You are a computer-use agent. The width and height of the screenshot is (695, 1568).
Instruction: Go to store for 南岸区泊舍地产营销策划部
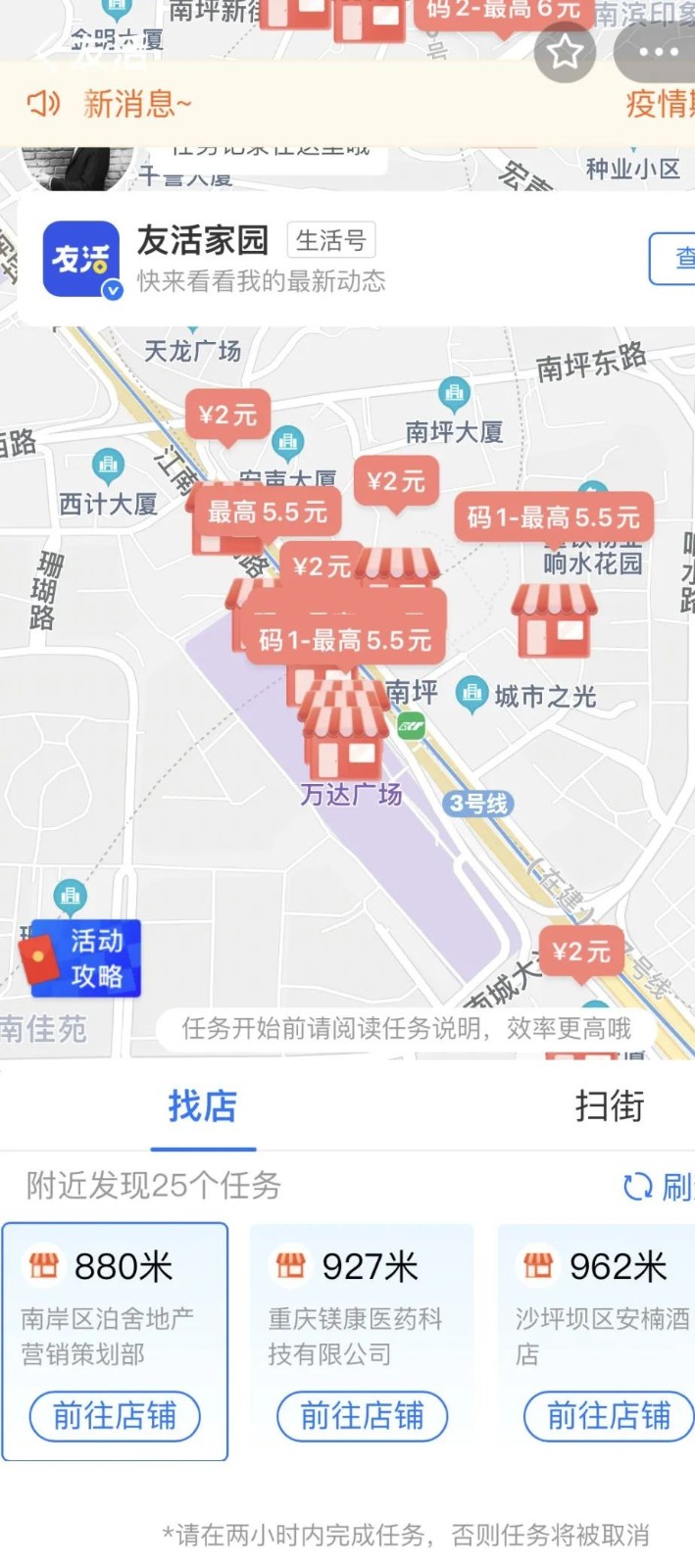pos(115,1416)
